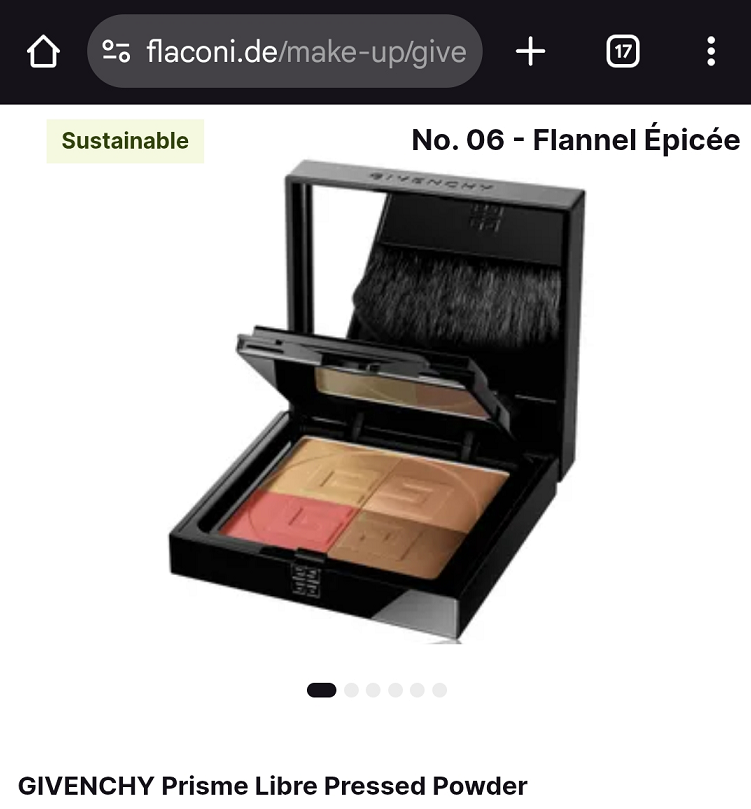751x809 pixels.
Task: Go to the browser home page
Action: point(43,51)
